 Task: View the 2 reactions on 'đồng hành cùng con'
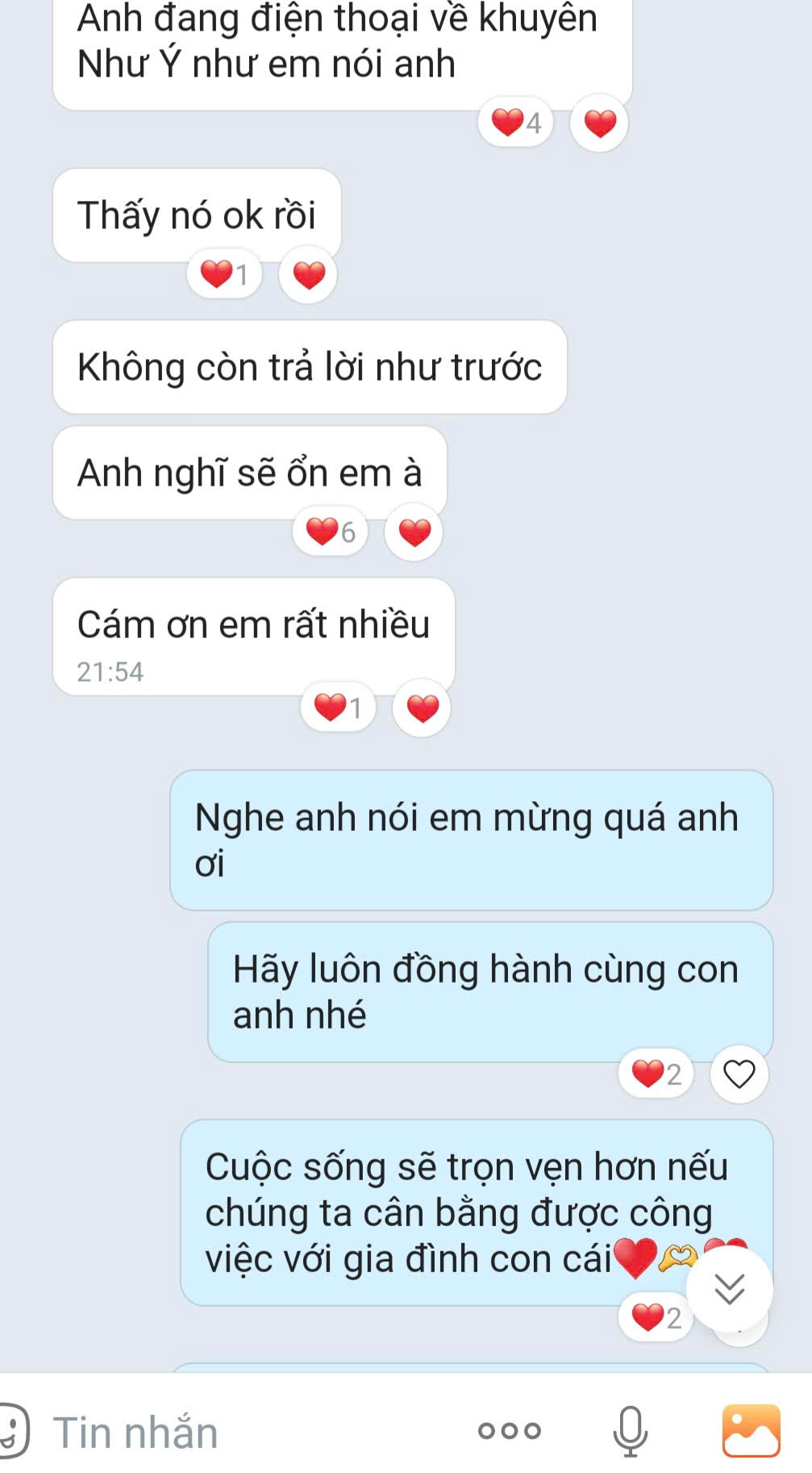tap(656, 1074)
